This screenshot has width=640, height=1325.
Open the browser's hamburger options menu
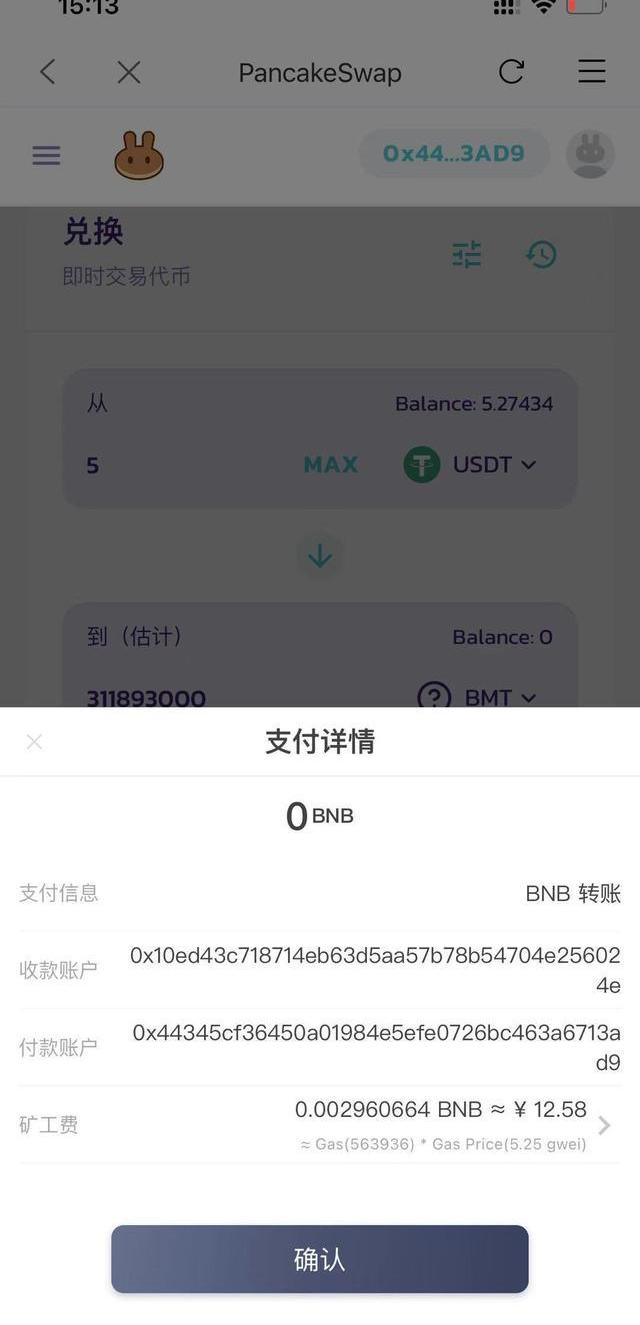[x=592, y=72]
